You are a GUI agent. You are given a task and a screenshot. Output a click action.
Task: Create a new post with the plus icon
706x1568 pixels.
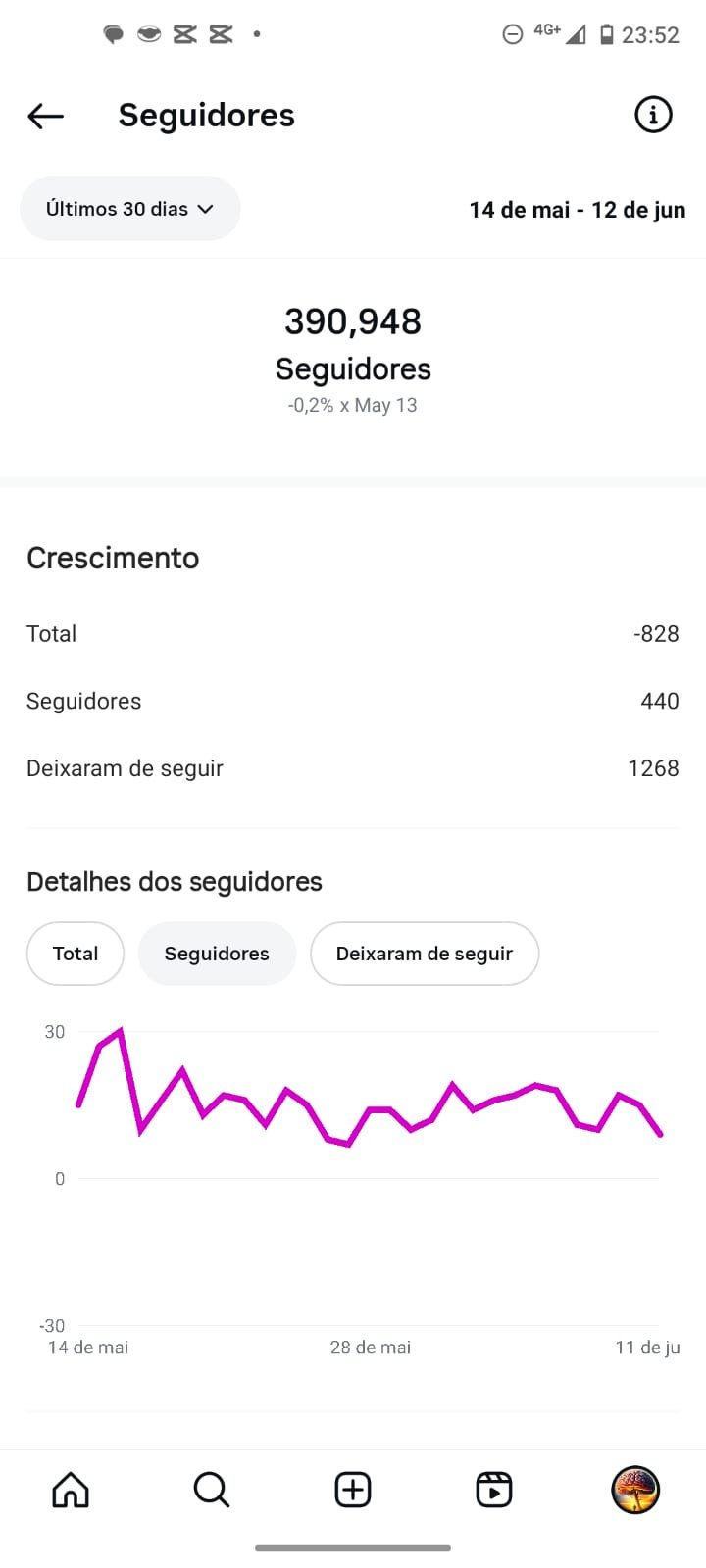(x=353, y=1490)
